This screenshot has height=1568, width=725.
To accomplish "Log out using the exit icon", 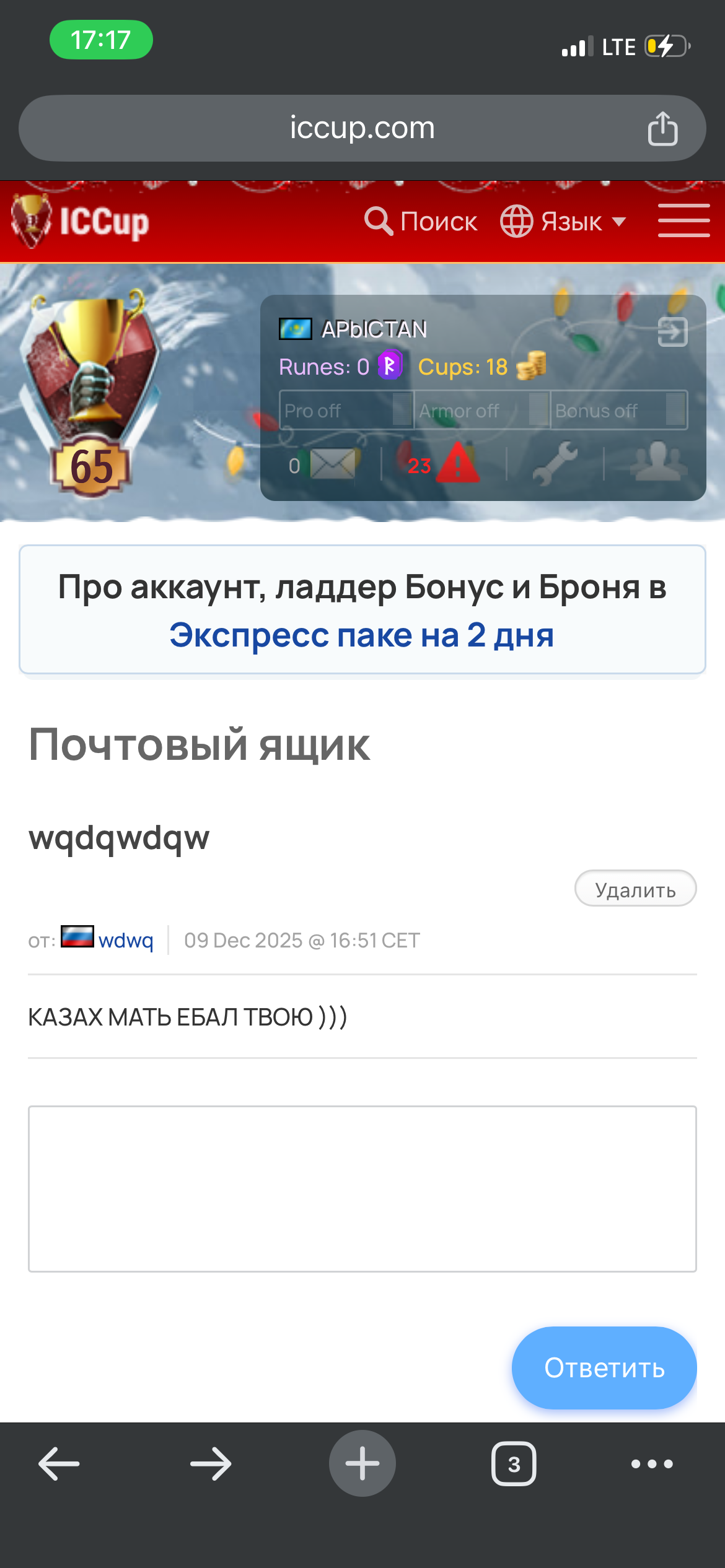I will click(x=672, y=332).
